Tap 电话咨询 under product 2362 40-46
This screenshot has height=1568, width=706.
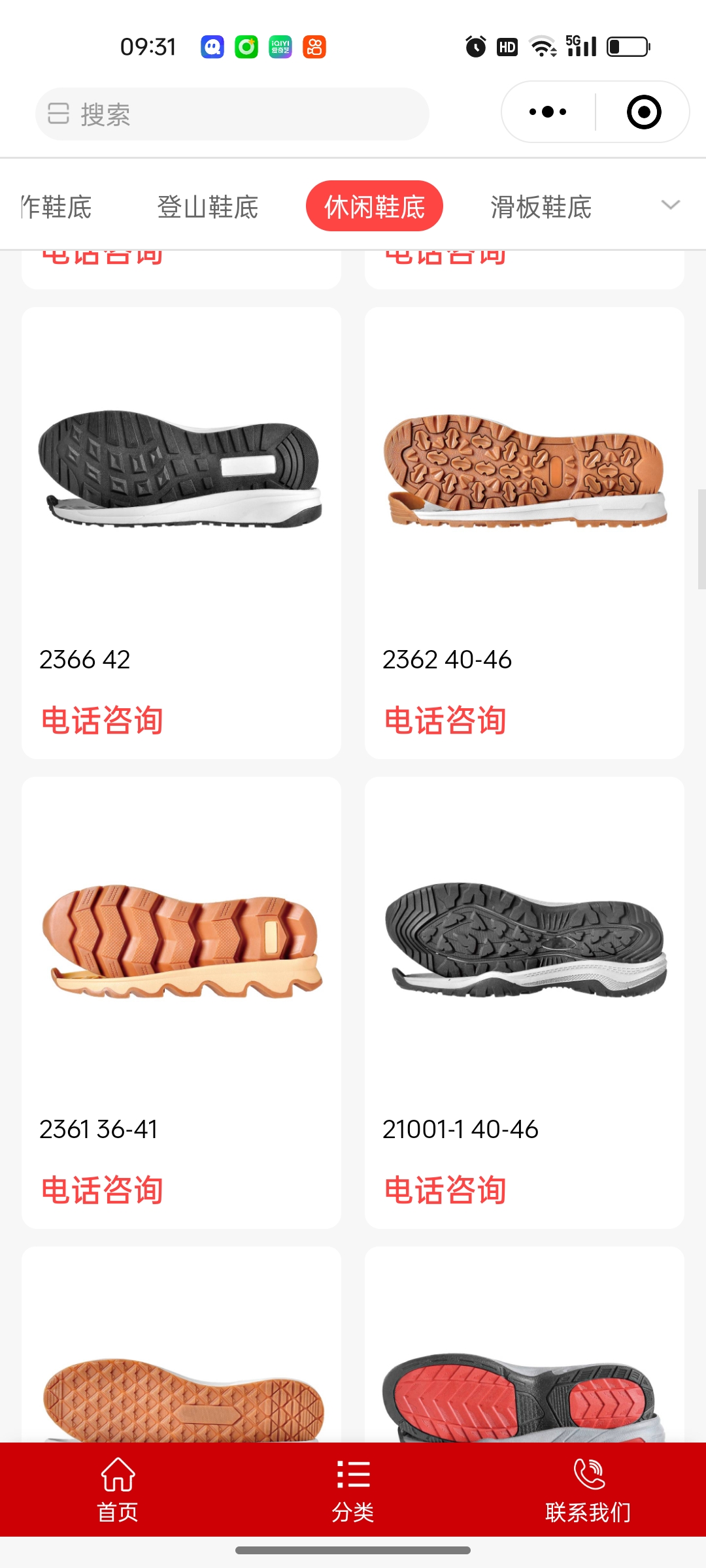(445, 721)
